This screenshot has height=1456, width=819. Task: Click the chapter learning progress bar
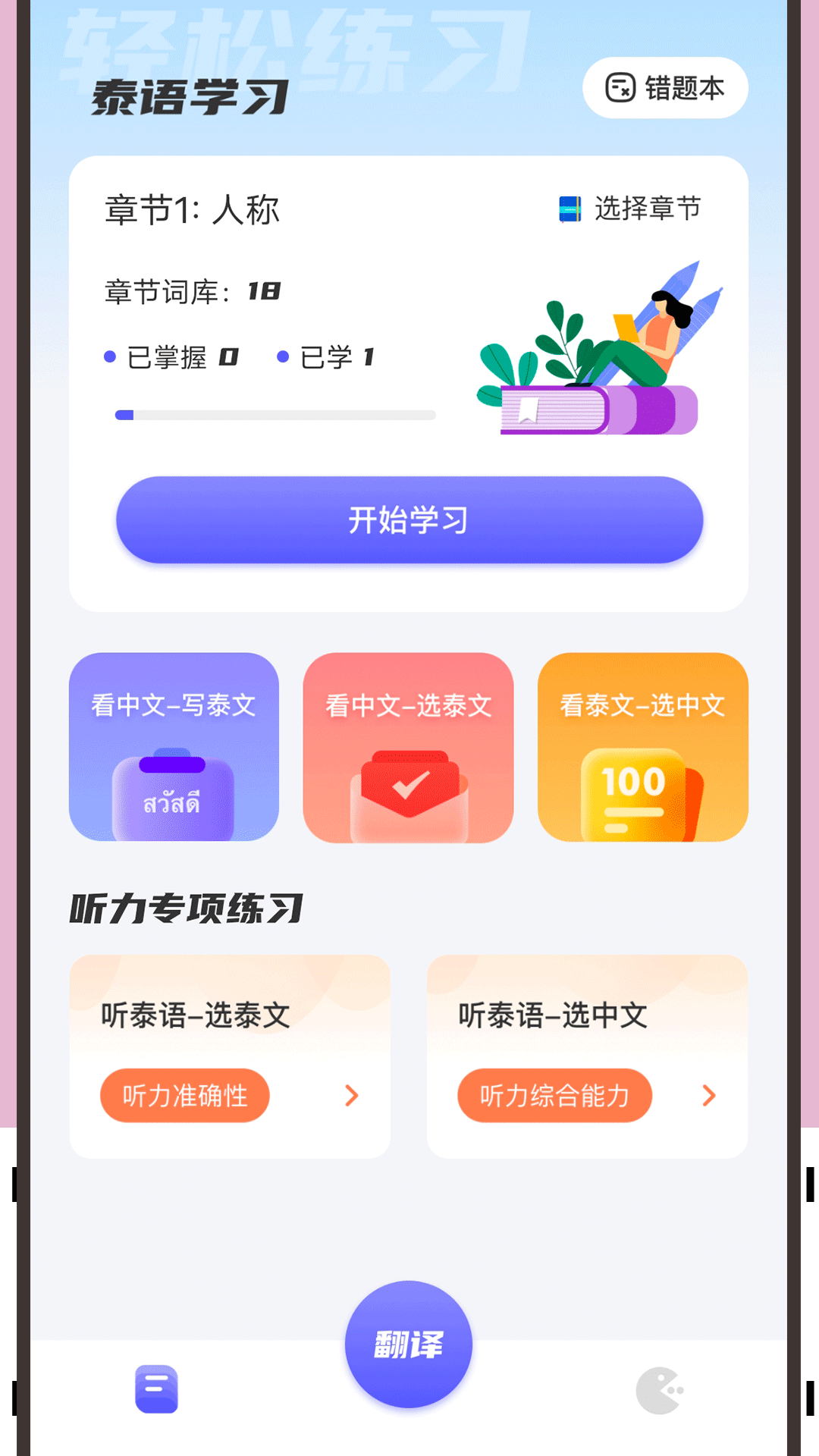[x=275, y=415]
